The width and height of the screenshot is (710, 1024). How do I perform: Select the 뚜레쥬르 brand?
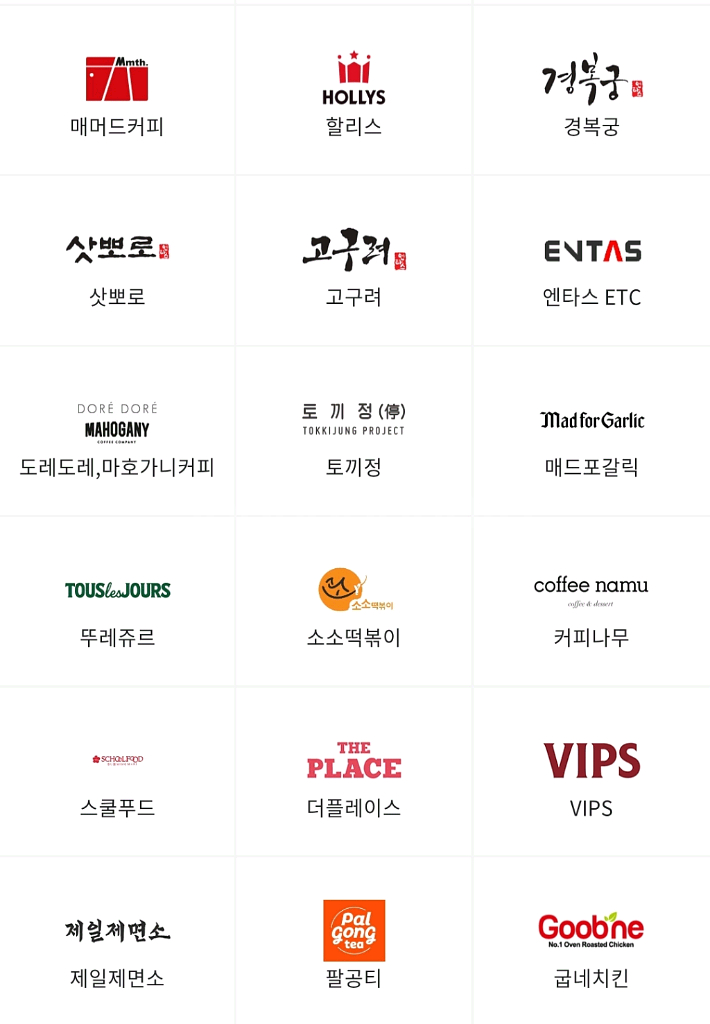tap(117, 606)
